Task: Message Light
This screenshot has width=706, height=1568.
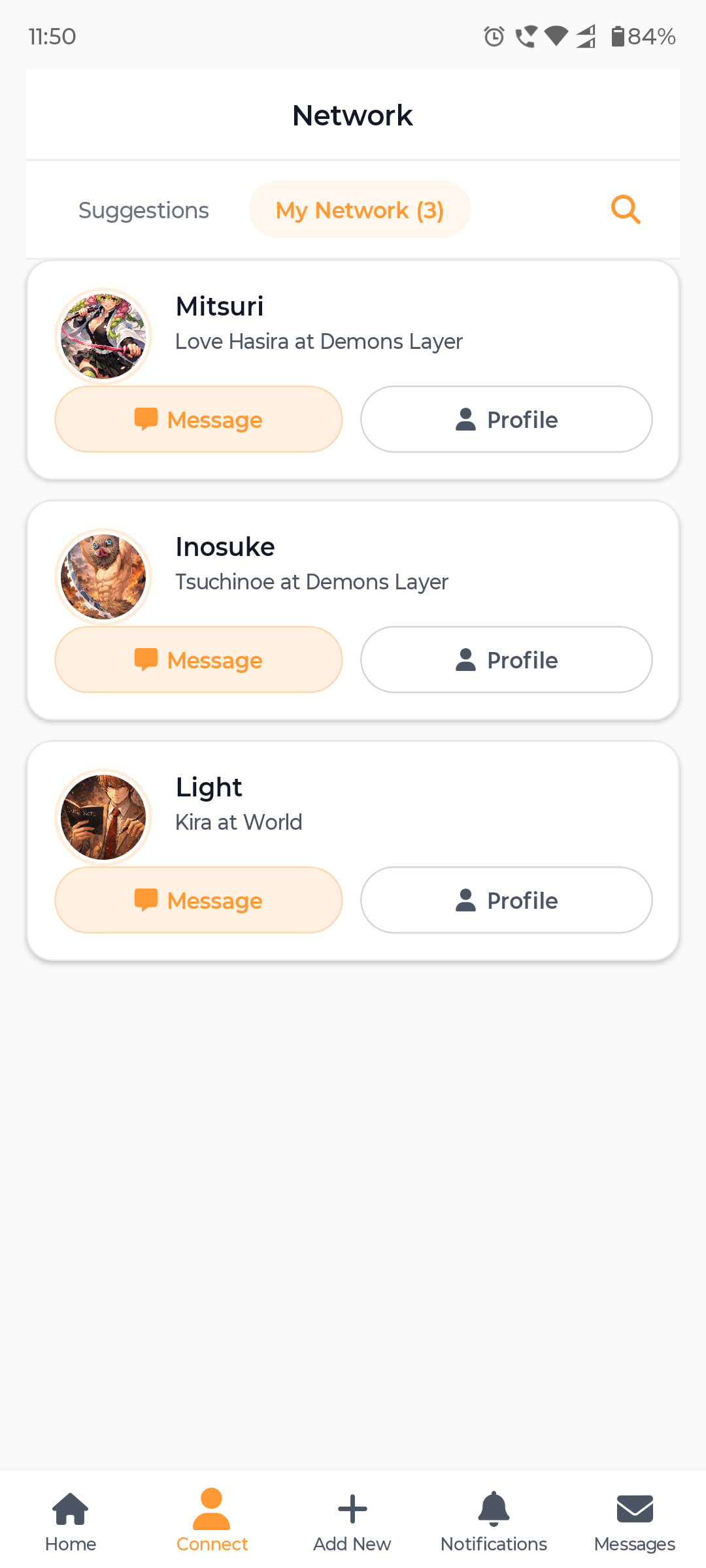Action: pos(199,900)
